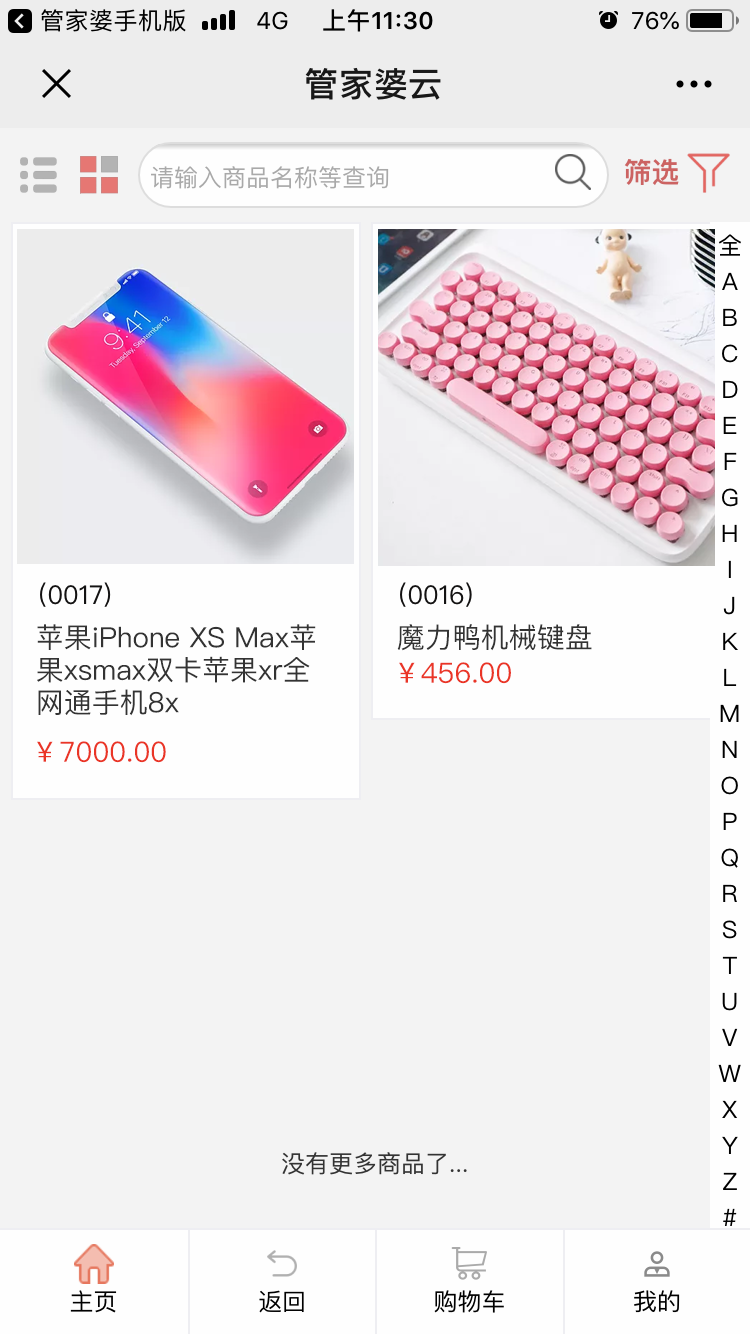Jump to letter P in the index
The image size is (750, 1334).
point(730,822)
